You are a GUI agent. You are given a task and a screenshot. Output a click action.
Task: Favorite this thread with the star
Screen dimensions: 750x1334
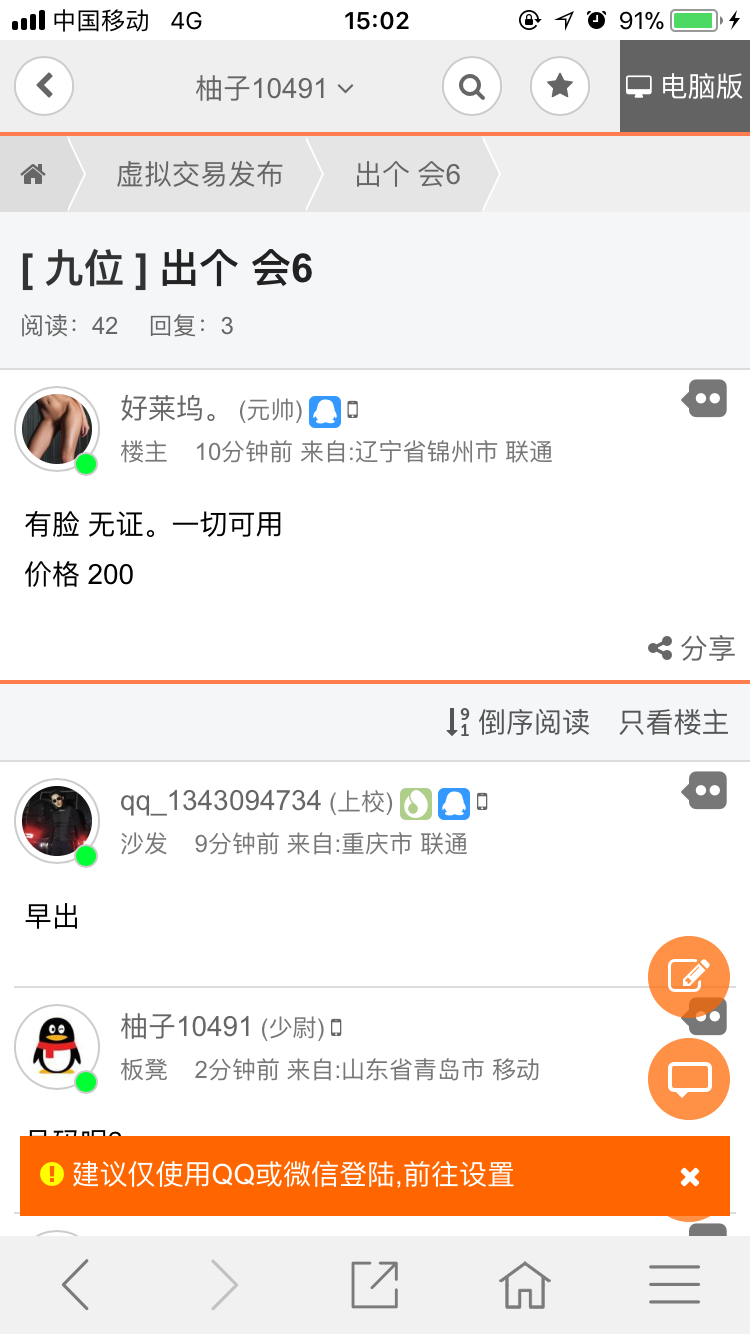coord(560,86)
